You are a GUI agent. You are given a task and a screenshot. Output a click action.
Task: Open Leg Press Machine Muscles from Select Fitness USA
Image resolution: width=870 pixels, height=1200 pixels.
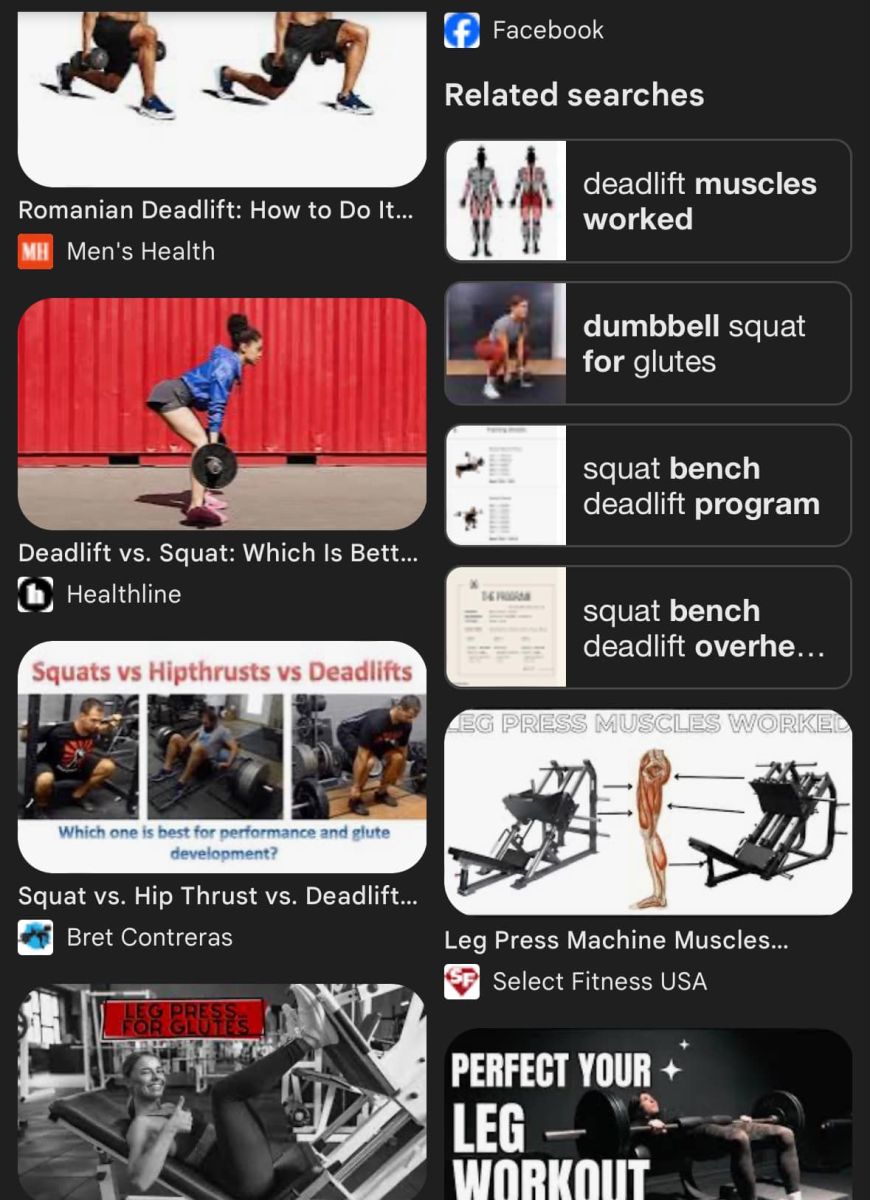click(x=648, y=812)
